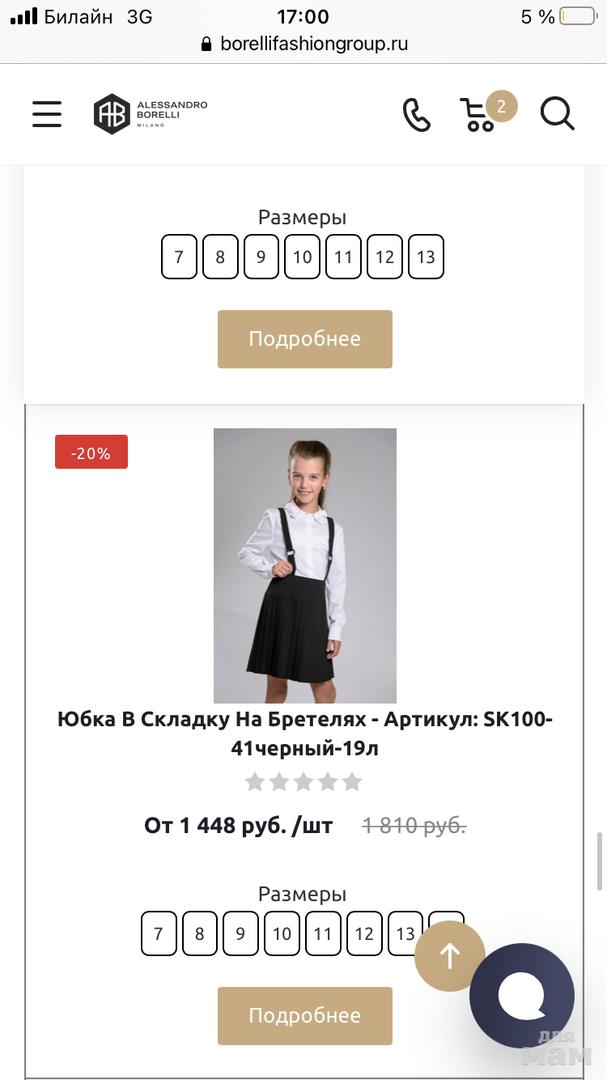Open the live chat bubble
The width and height of the screenshot is (607, 1080).
coord(521,995)
